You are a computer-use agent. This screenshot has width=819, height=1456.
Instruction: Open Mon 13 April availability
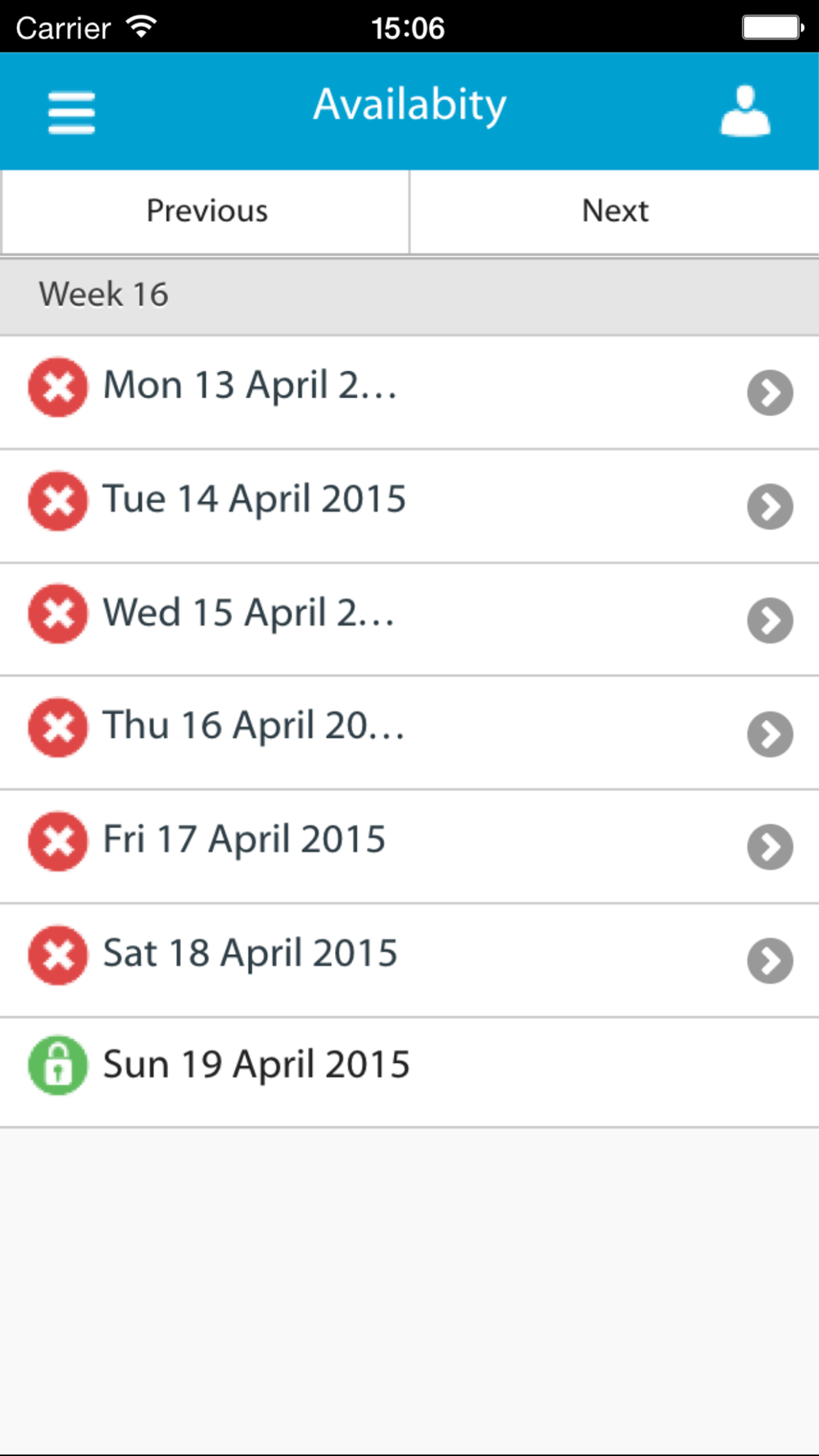pyautogui.click(x=409, y=391)
